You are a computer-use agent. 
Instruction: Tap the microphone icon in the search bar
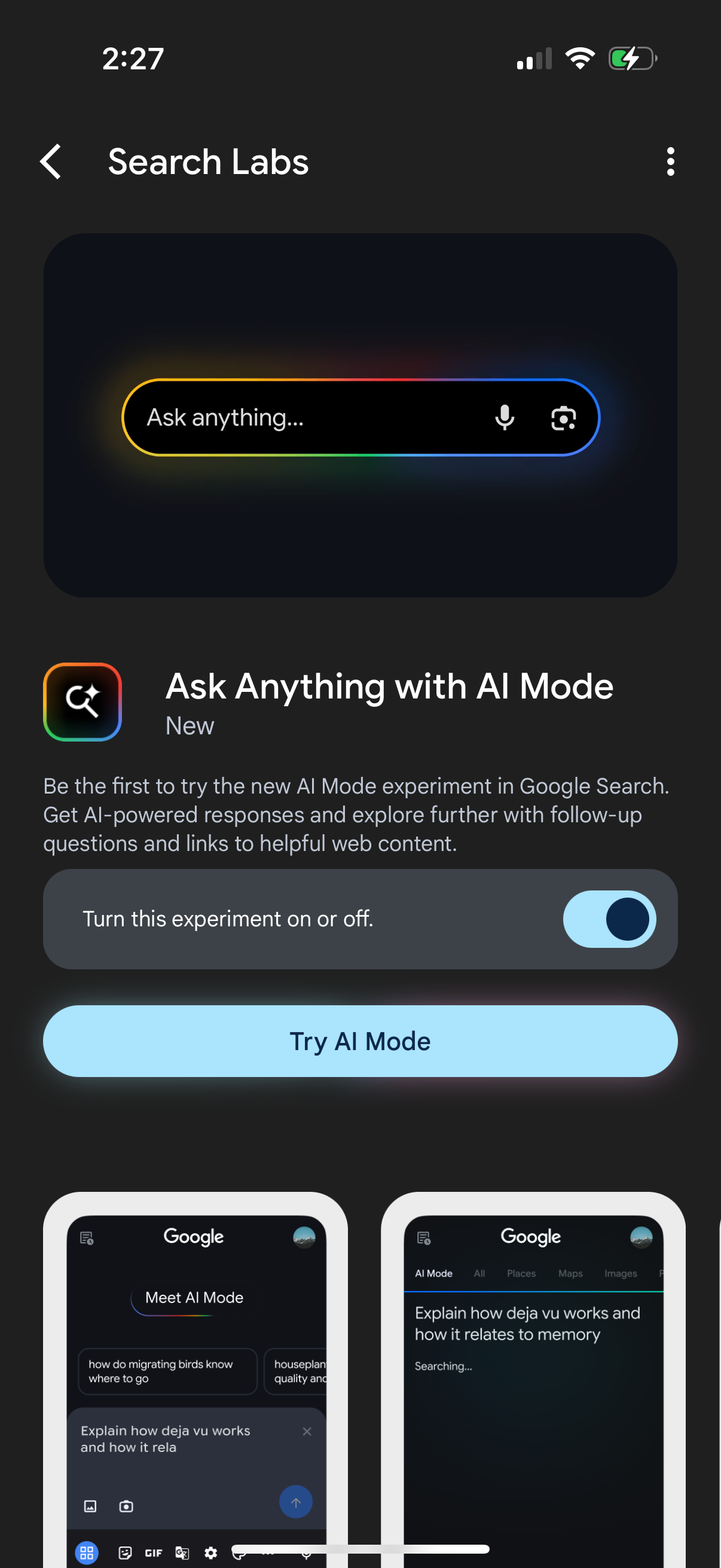[505, 417]
